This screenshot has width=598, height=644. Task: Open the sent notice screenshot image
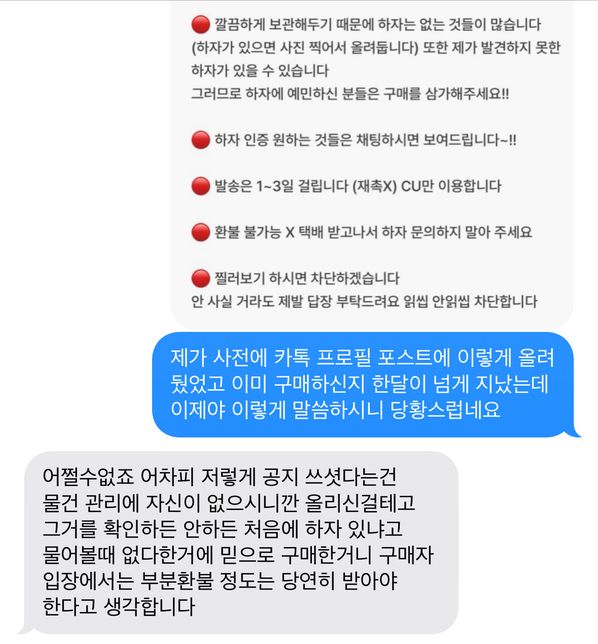pyautogui.click(x=372, y=164)
